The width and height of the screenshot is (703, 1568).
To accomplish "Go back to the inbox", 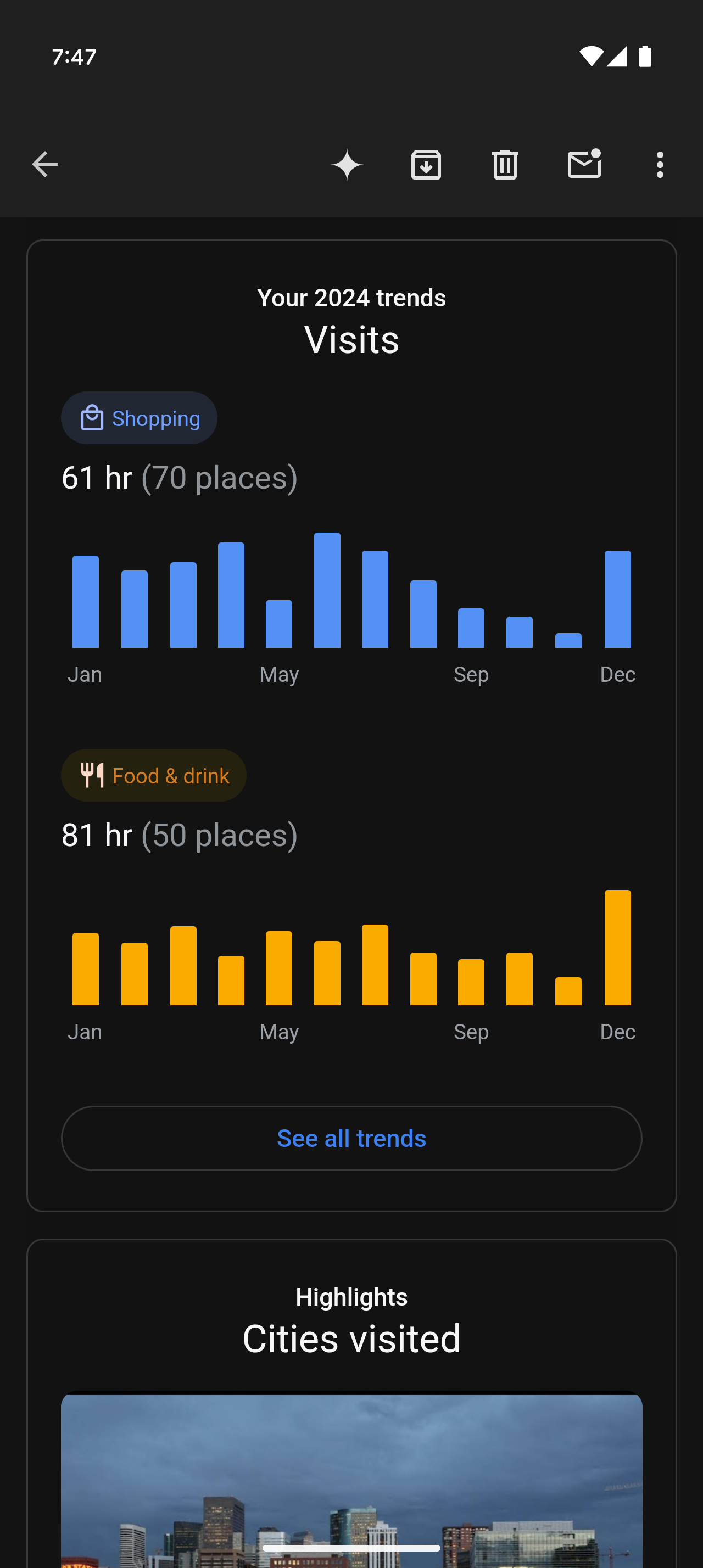I will point(45,164).
